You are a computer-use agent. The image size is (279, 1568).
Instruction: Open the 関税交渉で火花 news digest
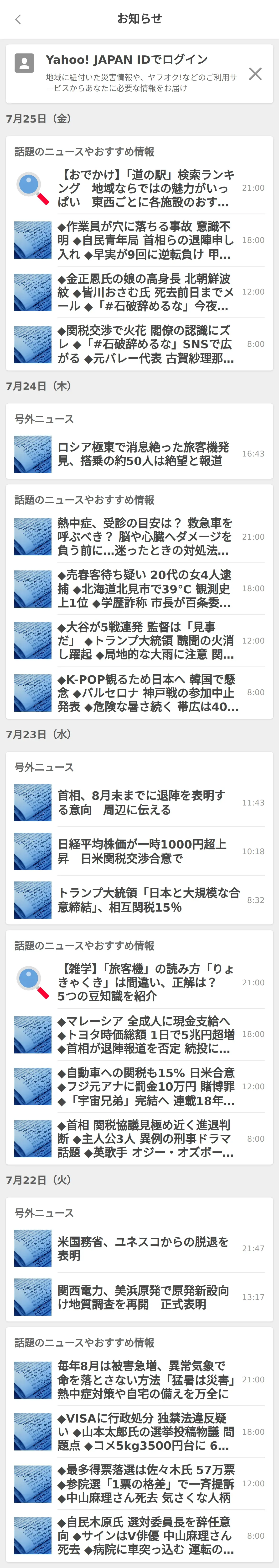click(x=146, y=344)
